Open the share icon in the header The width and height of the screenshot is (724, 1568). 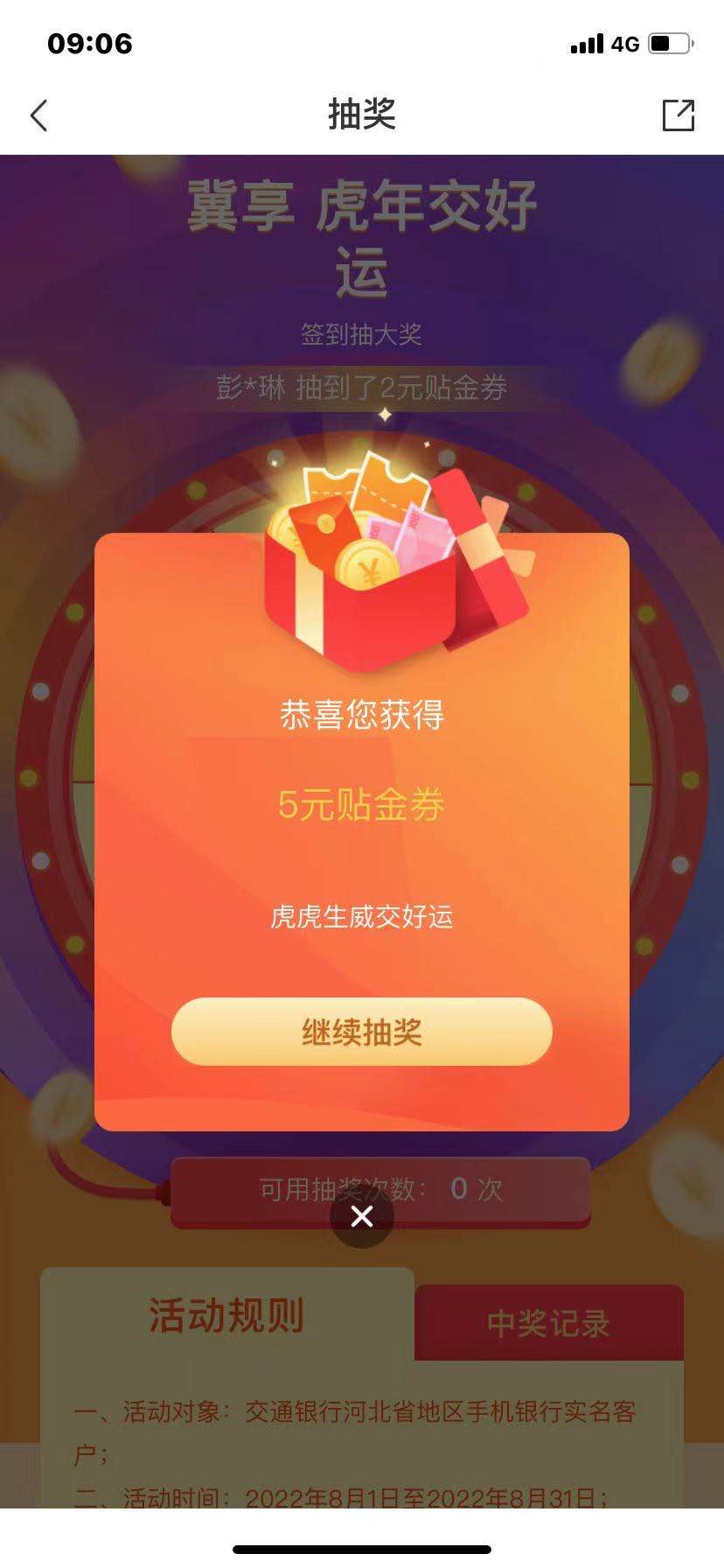point(678,115)
